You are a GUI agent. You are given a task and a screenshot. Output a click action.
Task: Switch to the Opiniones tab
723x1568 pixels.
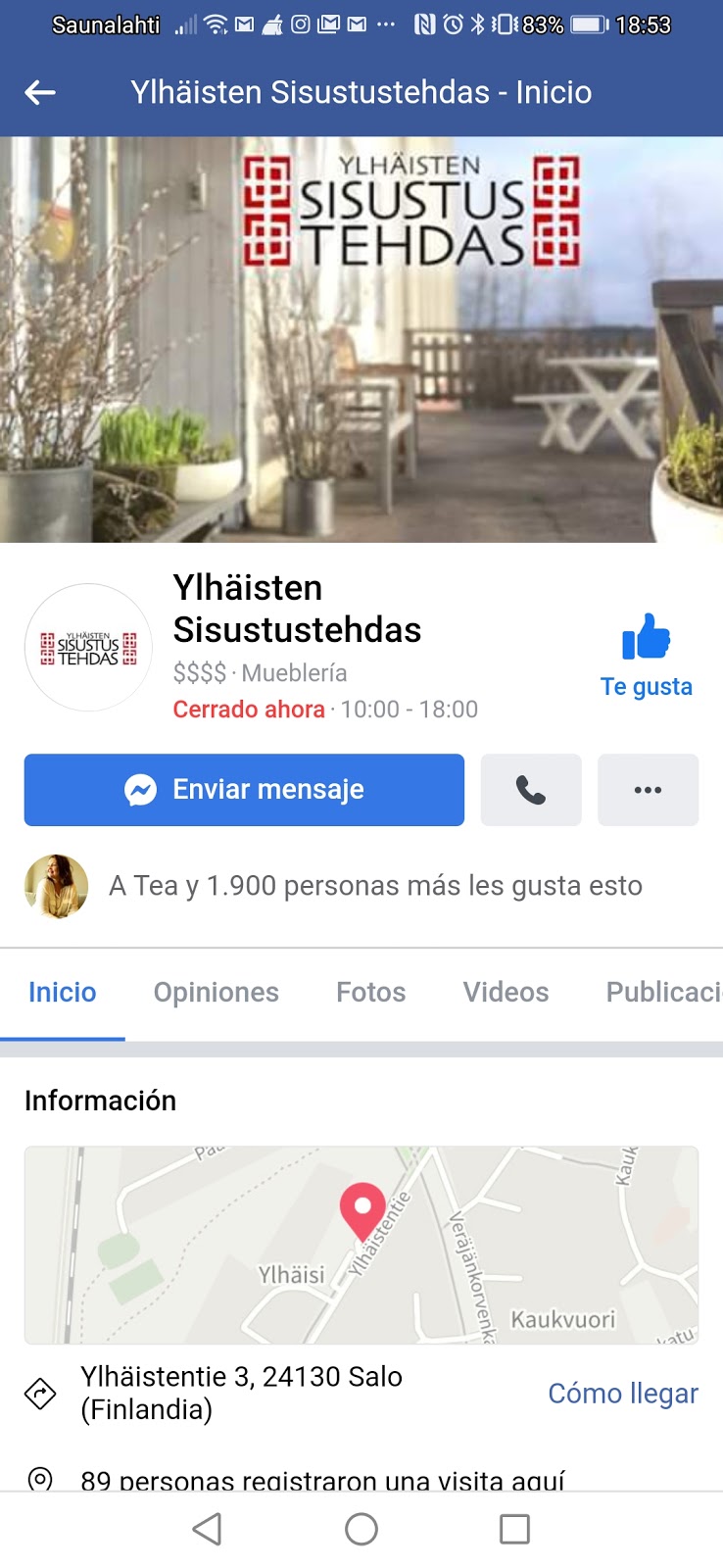pos(216,992)
